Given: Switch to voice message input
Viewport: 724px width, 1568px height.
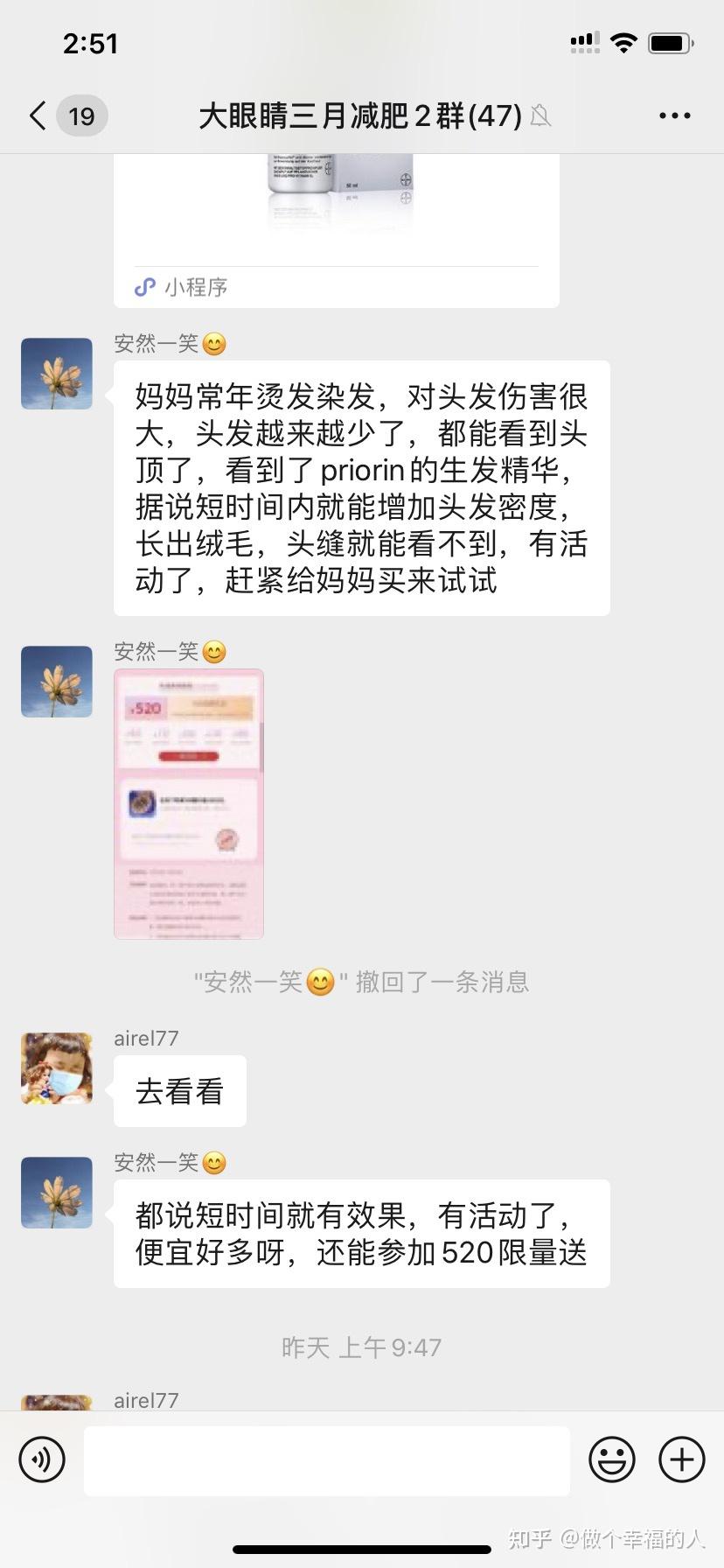Looking at the screenshot, I should (42, 1459).
